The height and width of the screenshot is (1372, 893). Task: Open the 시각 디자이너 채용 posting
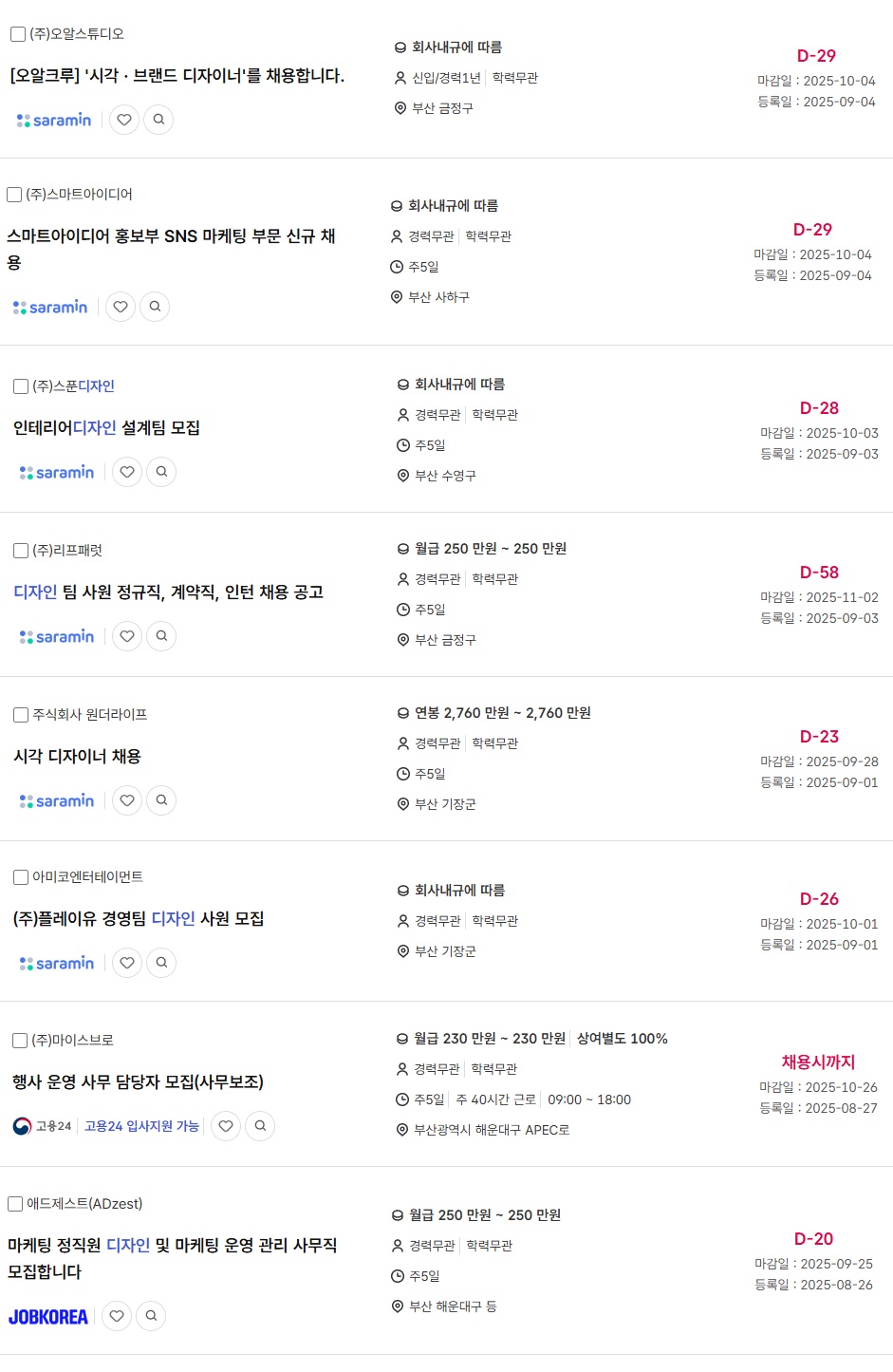77,757
